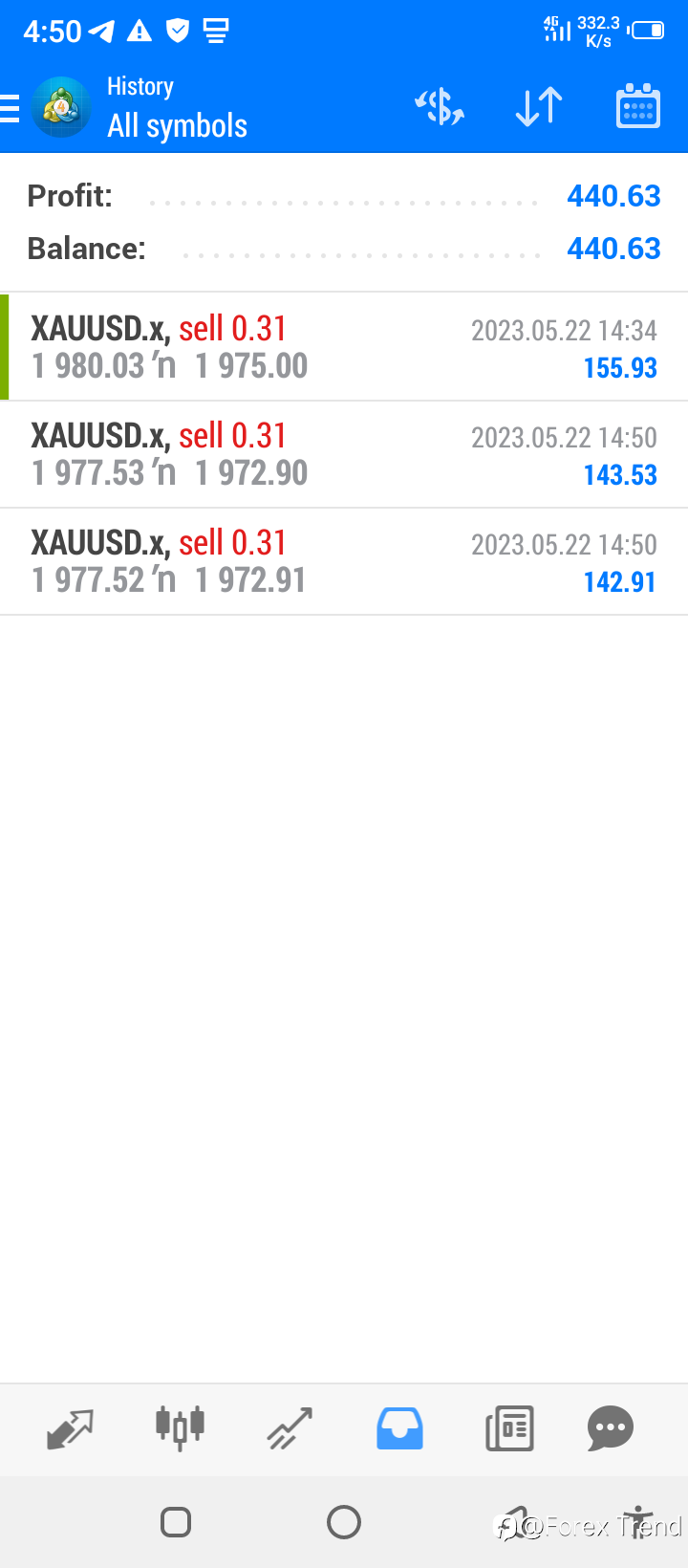Viewport: 688px width, 1568px height.
Task: Open the sort order arrows
Action: 539,106
